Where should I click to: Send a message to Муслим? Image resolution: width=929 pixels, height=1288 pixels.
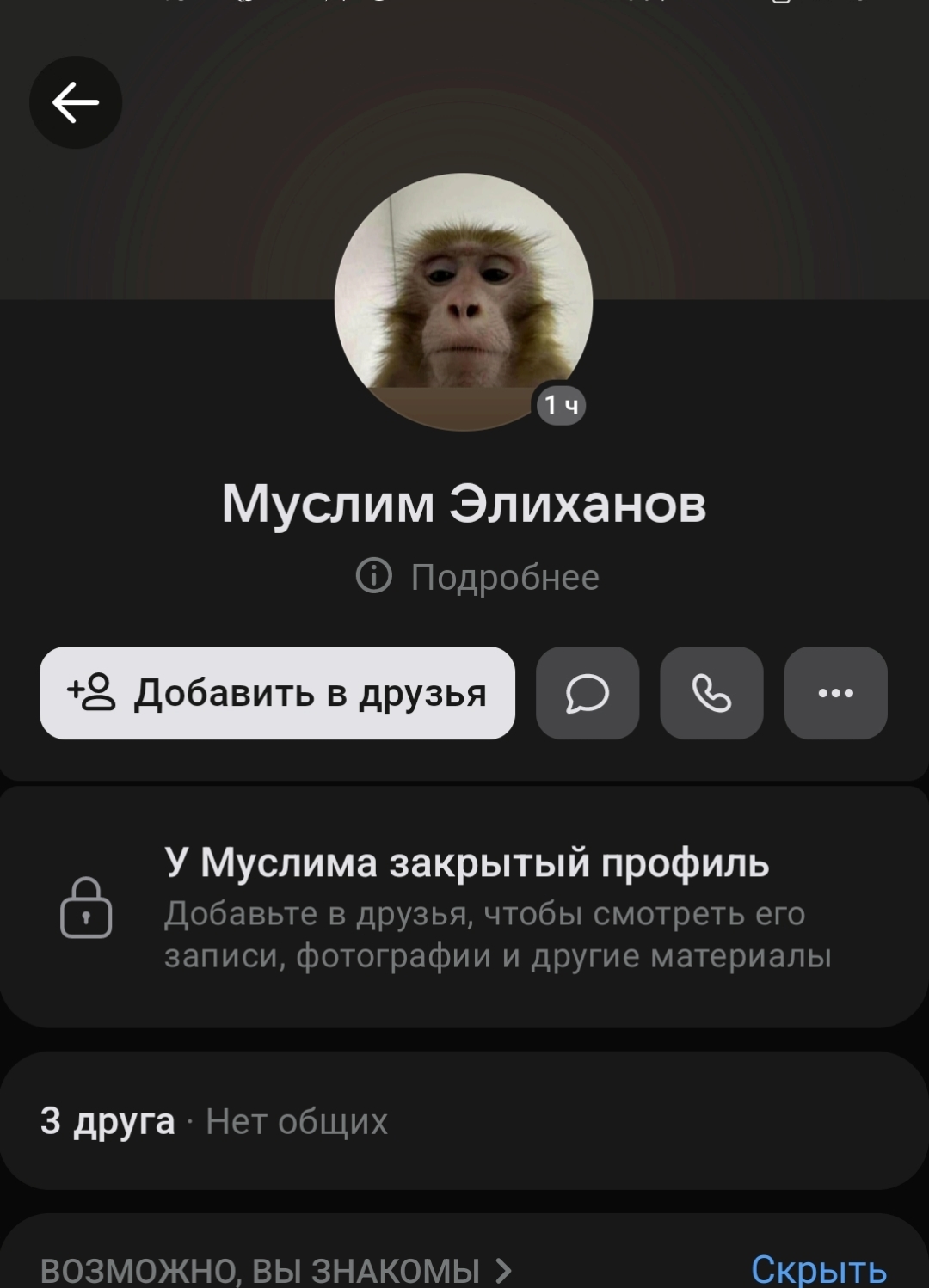click(x=588, y=693)
